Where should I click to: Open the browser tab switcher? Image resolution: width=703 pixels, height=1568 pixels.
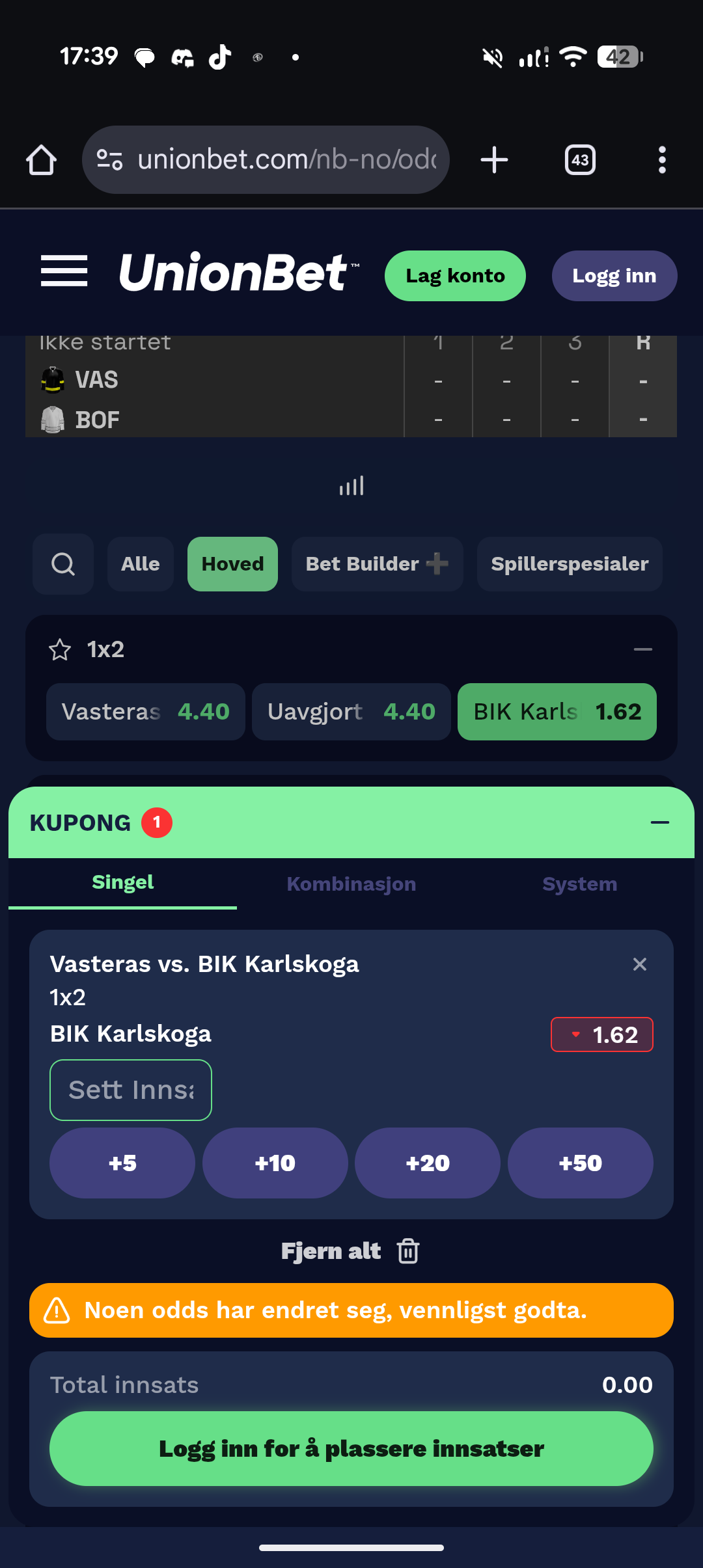pos(580,160)
